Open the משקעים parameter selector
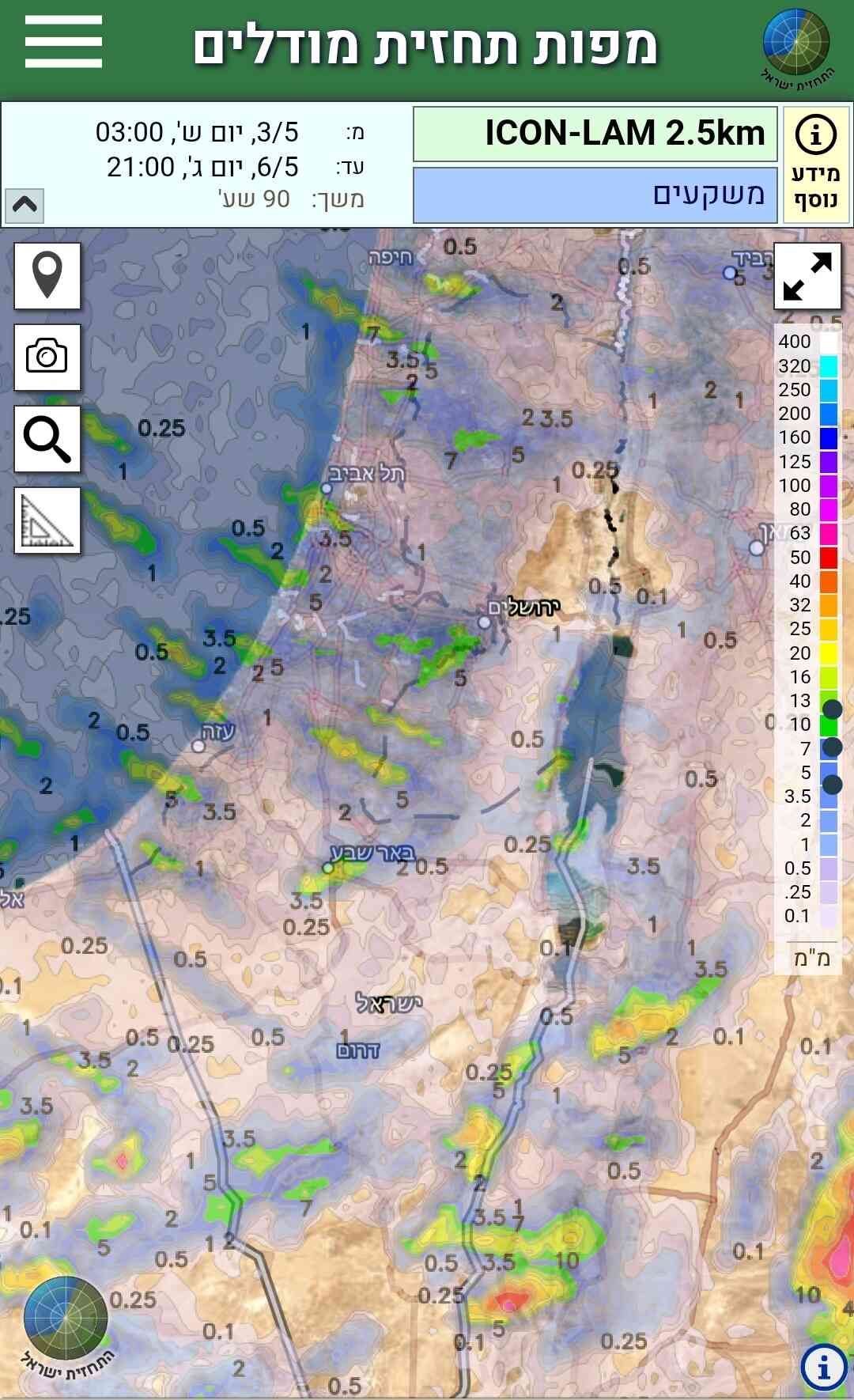 (595, 195)
